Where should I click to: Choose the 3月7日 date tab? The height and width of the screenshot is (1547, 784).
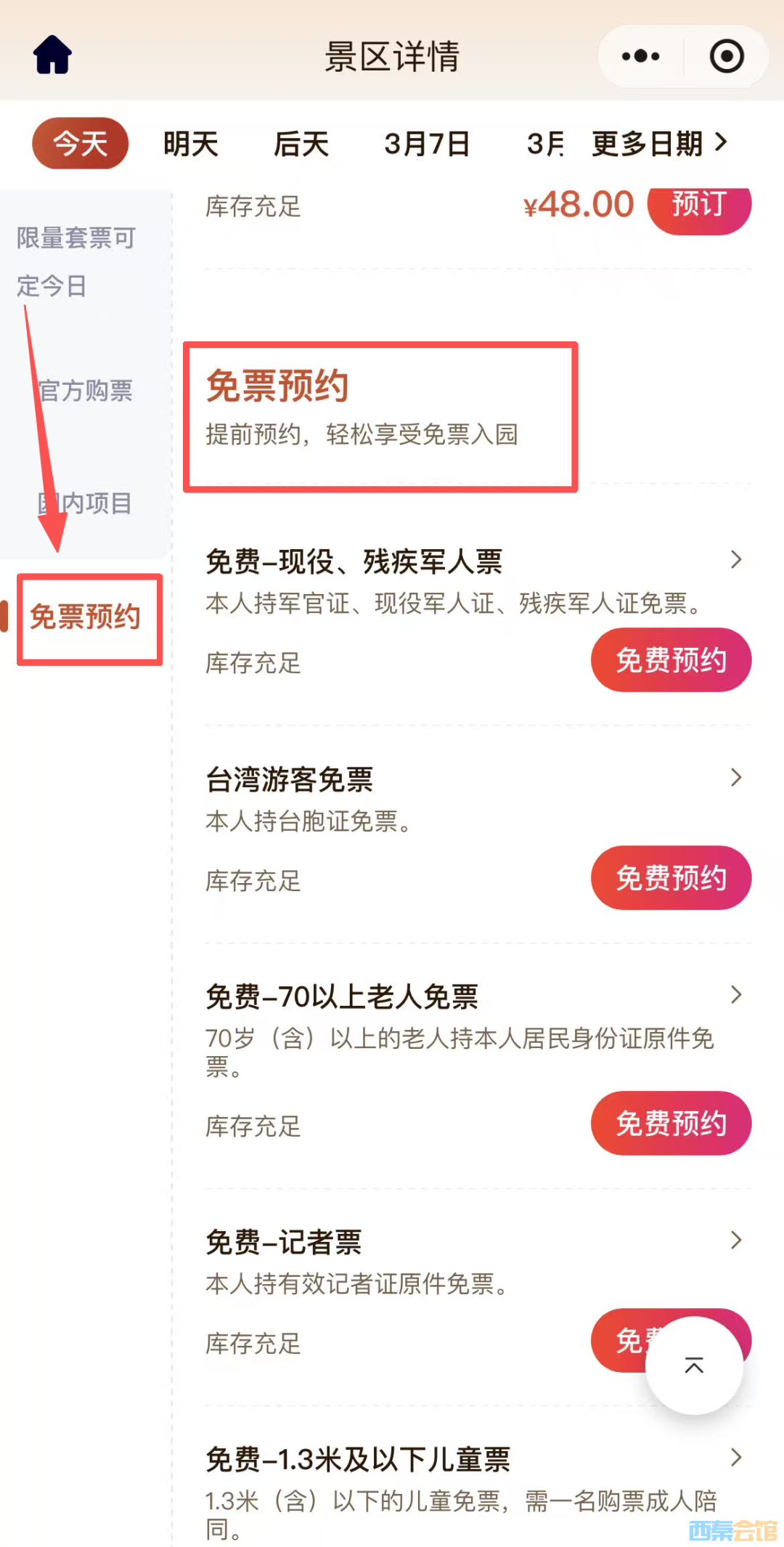point(427,143)
